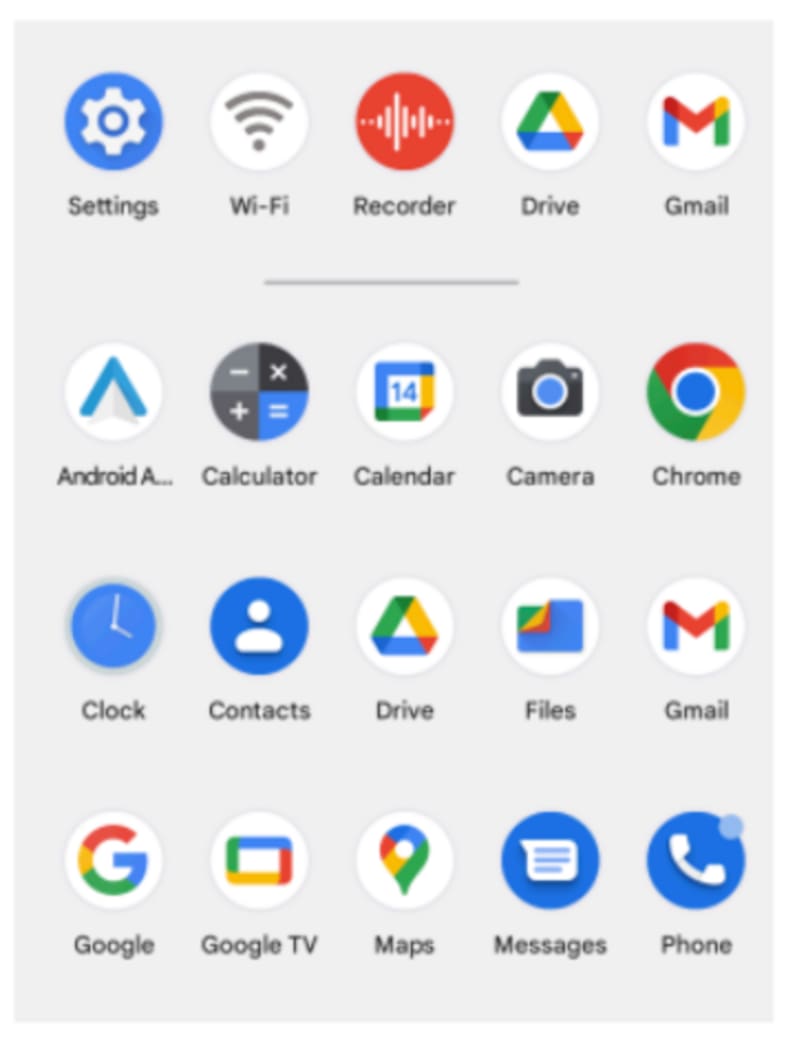Launch the Camera app
The width and height of the screenshot is (800, 1039).
click(x=550, y=392)
